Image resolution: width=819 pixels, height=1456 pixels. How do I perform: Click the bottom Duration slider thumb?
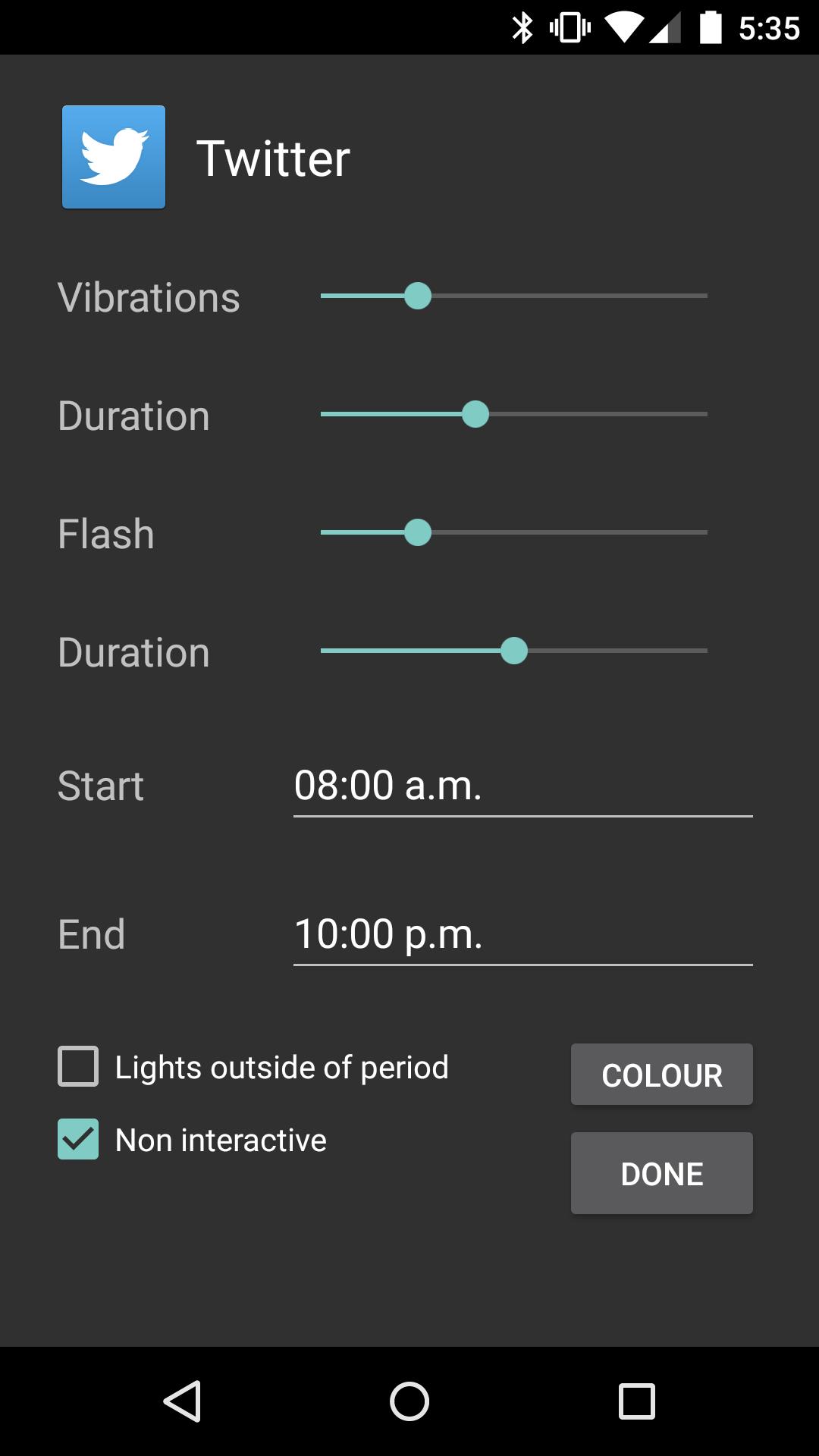[x=515, y=651]
